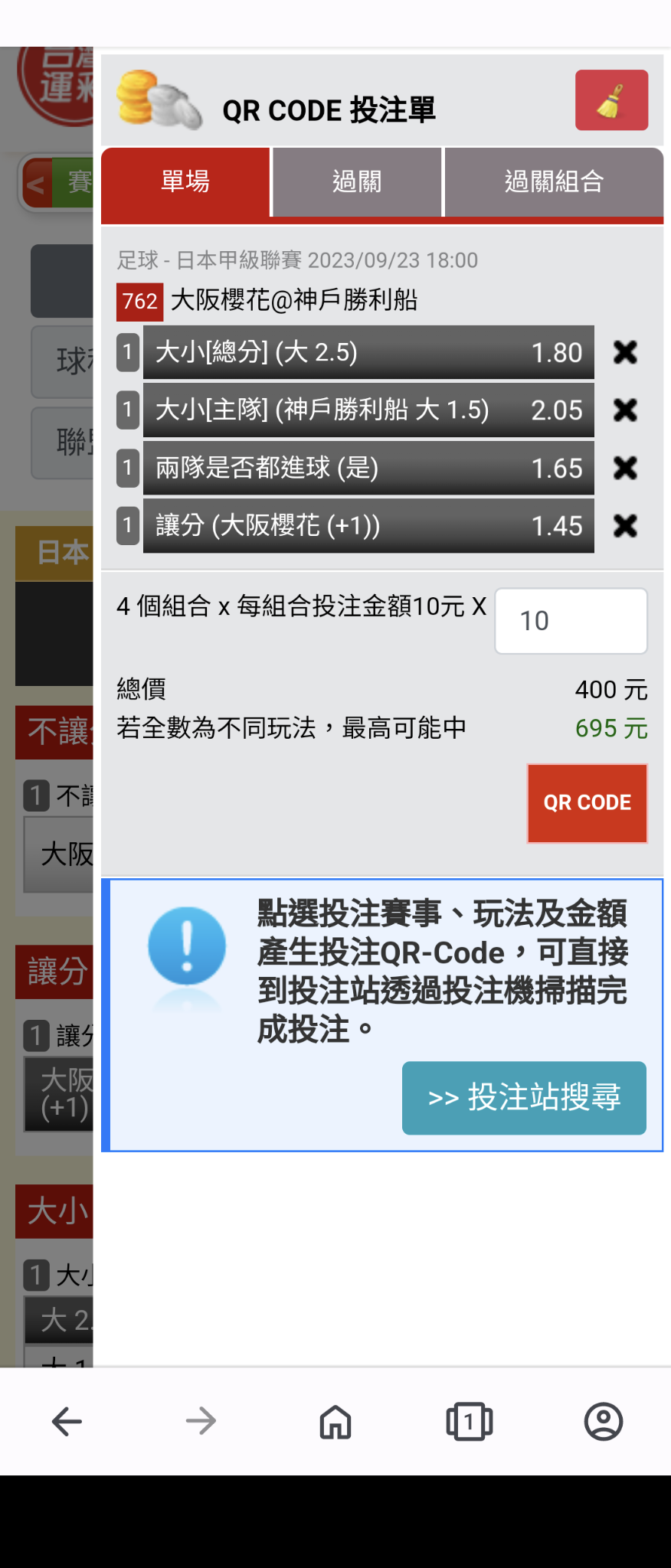Viewport: 671px width, 1568px height.
Task: Edit the bet multiplier field showing 10
Action: pos(571,621)
